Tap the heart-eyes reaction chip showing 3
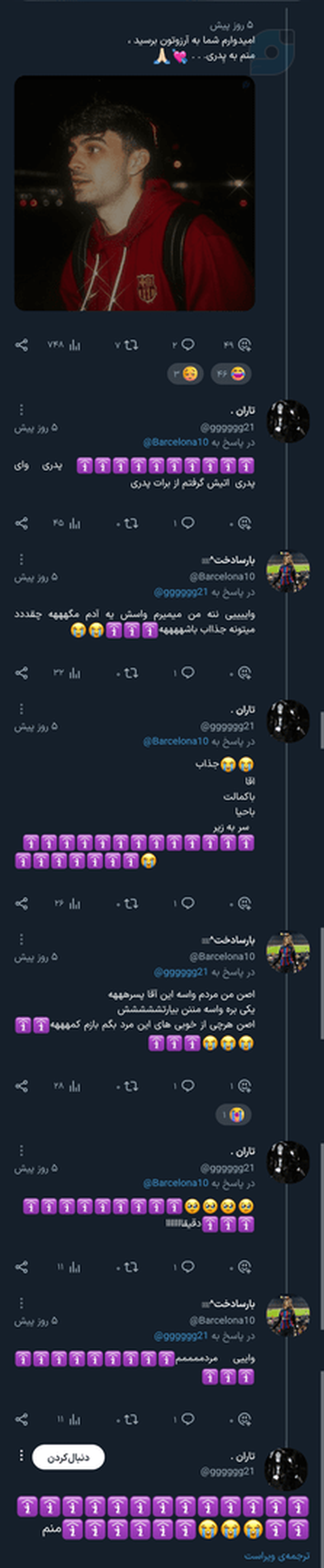This screenshot has width=324, height=1568. pyautogui.click(x=185, y=374)
